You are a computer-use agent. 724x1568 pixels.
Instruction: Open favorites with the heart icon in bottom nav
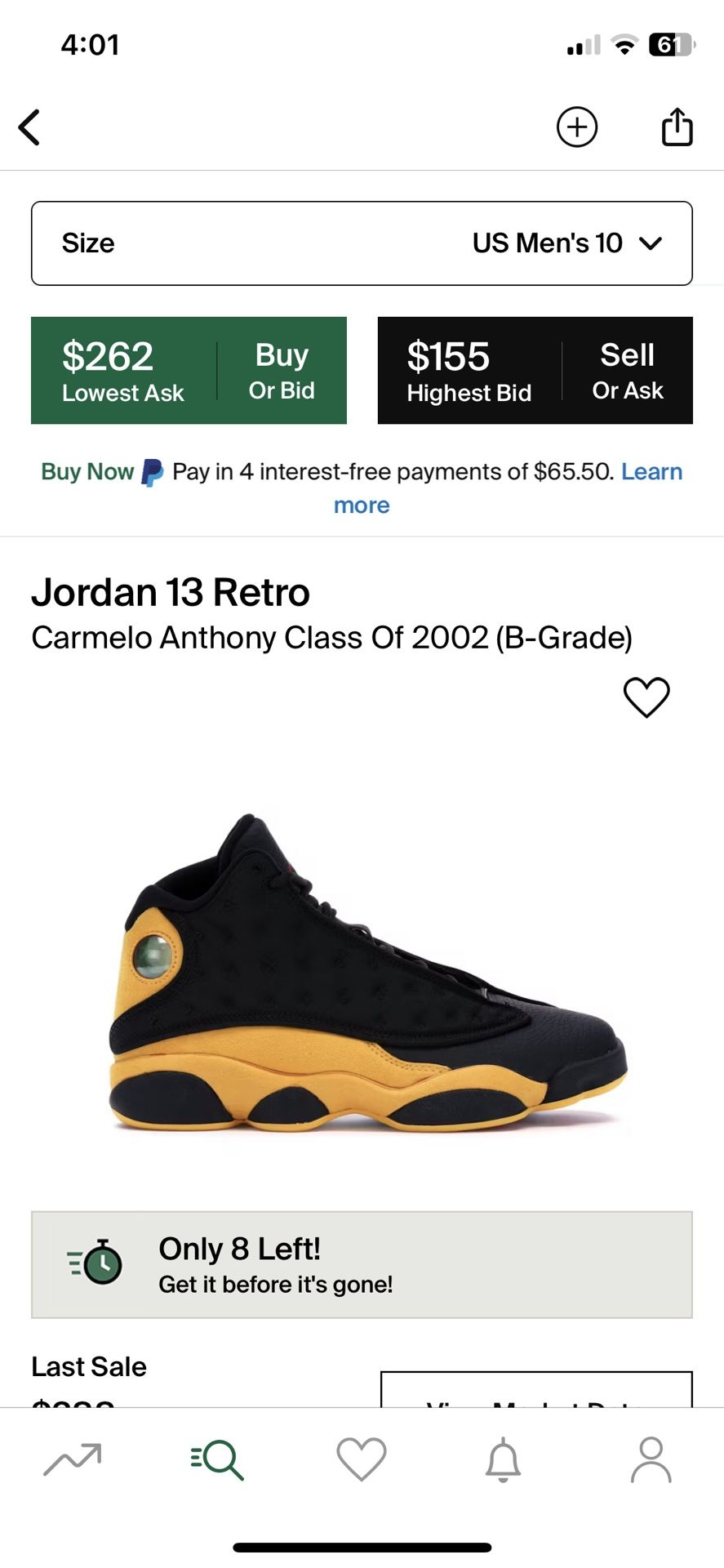tap(360, 1462)
